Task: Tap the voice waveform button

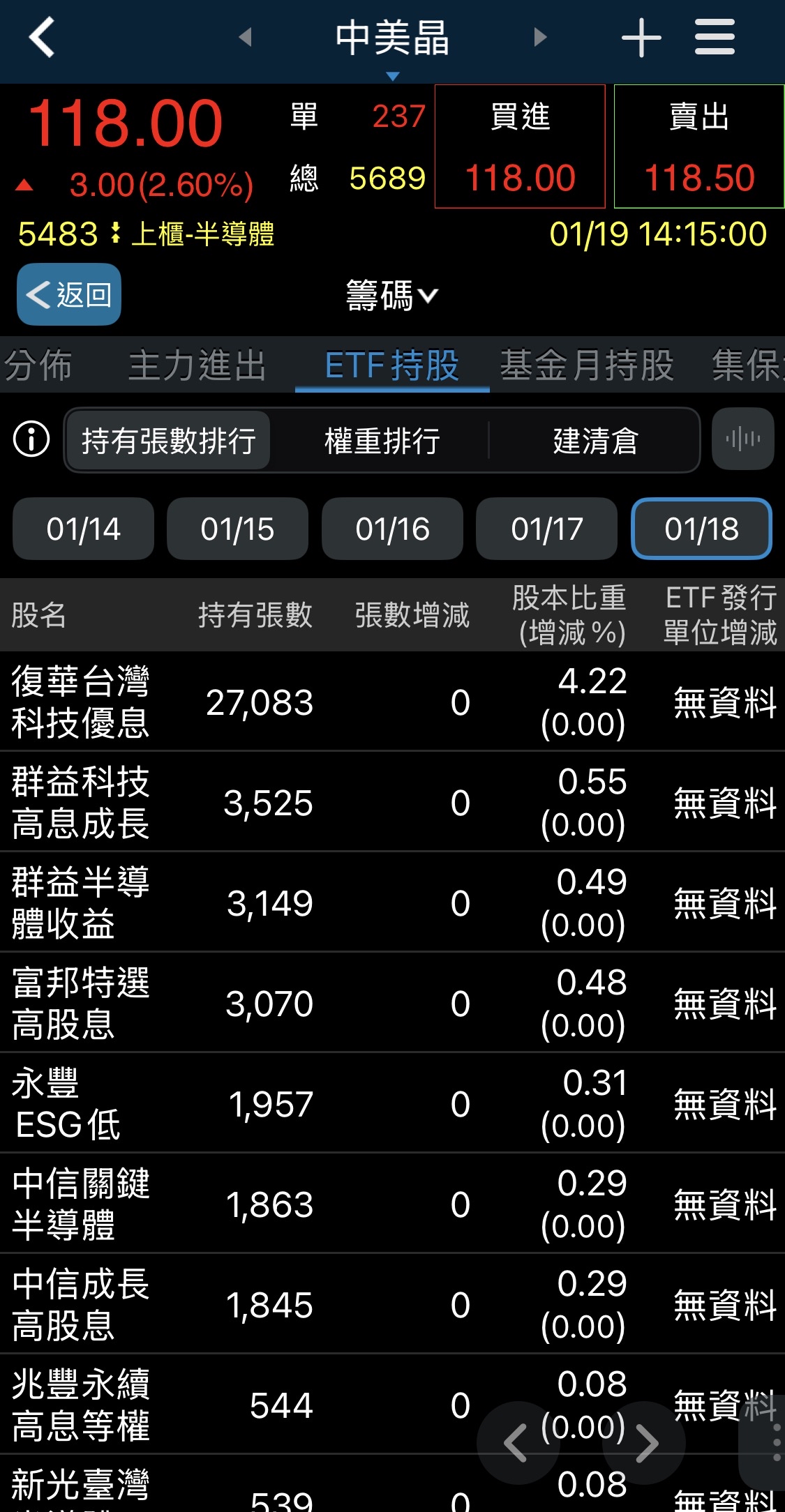Action: click(743, 439)
